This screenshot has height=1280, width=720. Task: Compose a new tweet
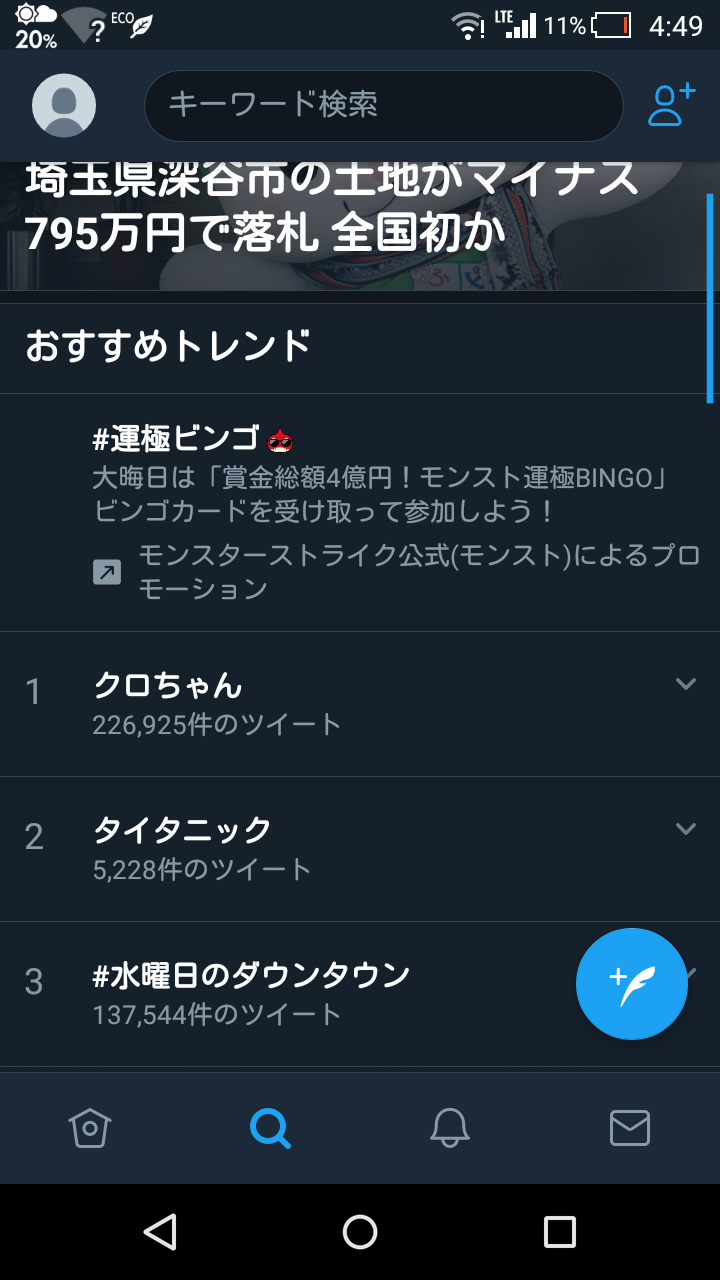tap(632, 984)
